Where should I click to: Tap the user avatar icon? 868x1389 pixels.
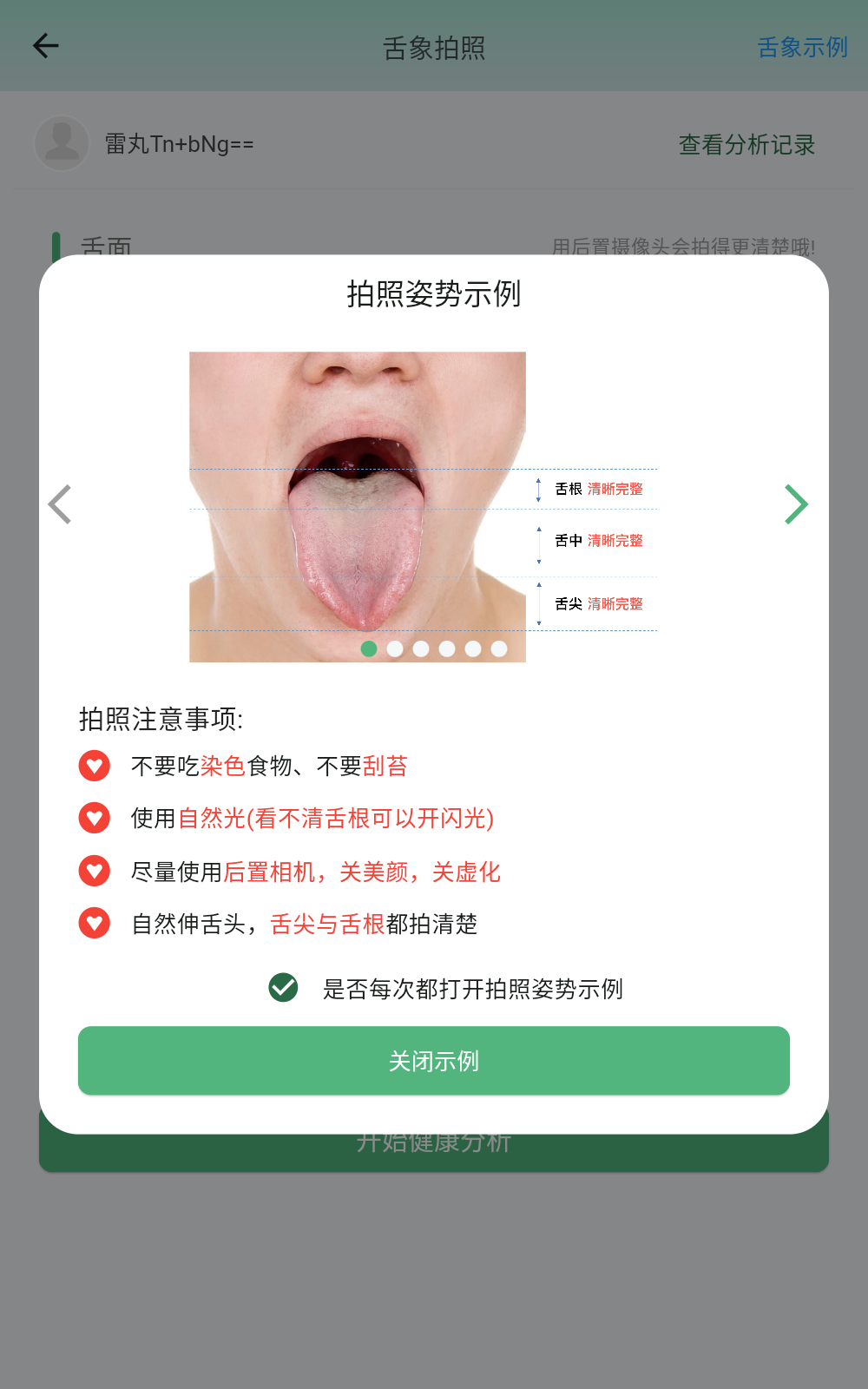60,143
